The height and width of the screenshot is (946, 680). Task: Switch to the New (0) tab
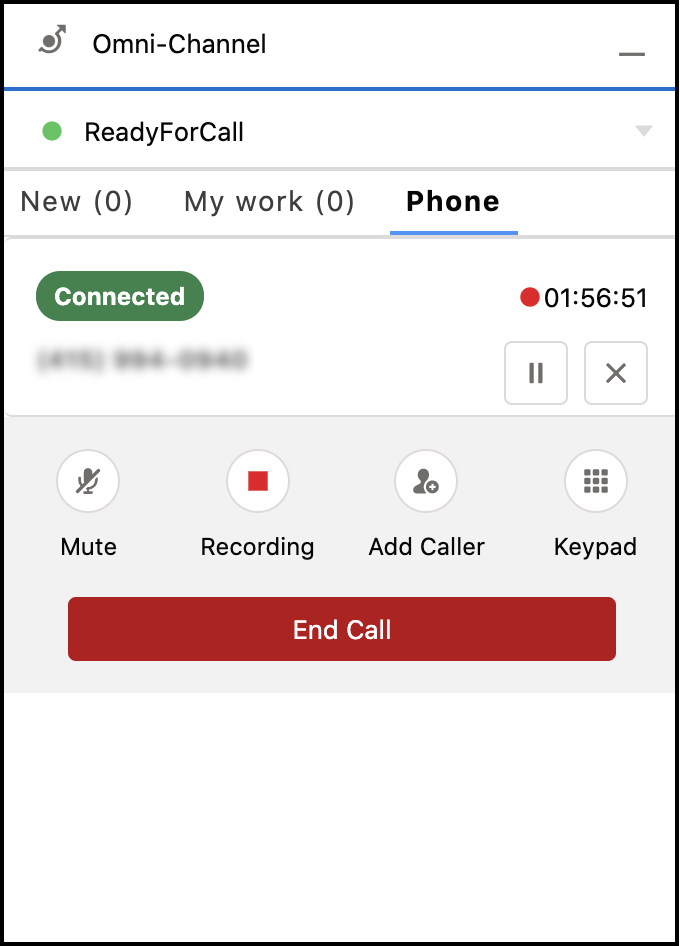77,202
